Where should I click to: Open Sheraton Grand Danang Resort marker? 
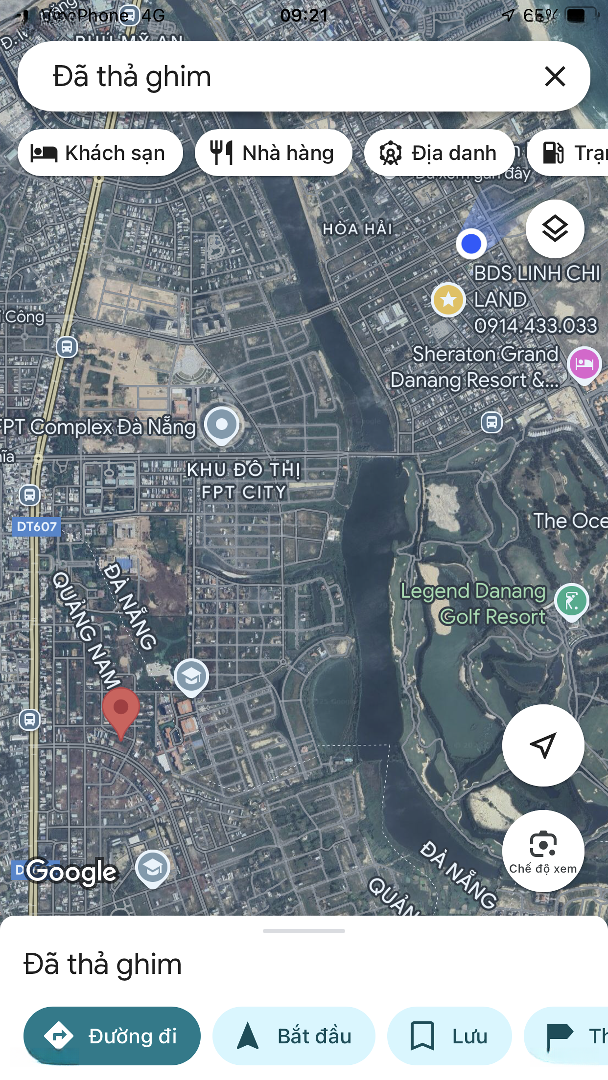pos(584,362)
